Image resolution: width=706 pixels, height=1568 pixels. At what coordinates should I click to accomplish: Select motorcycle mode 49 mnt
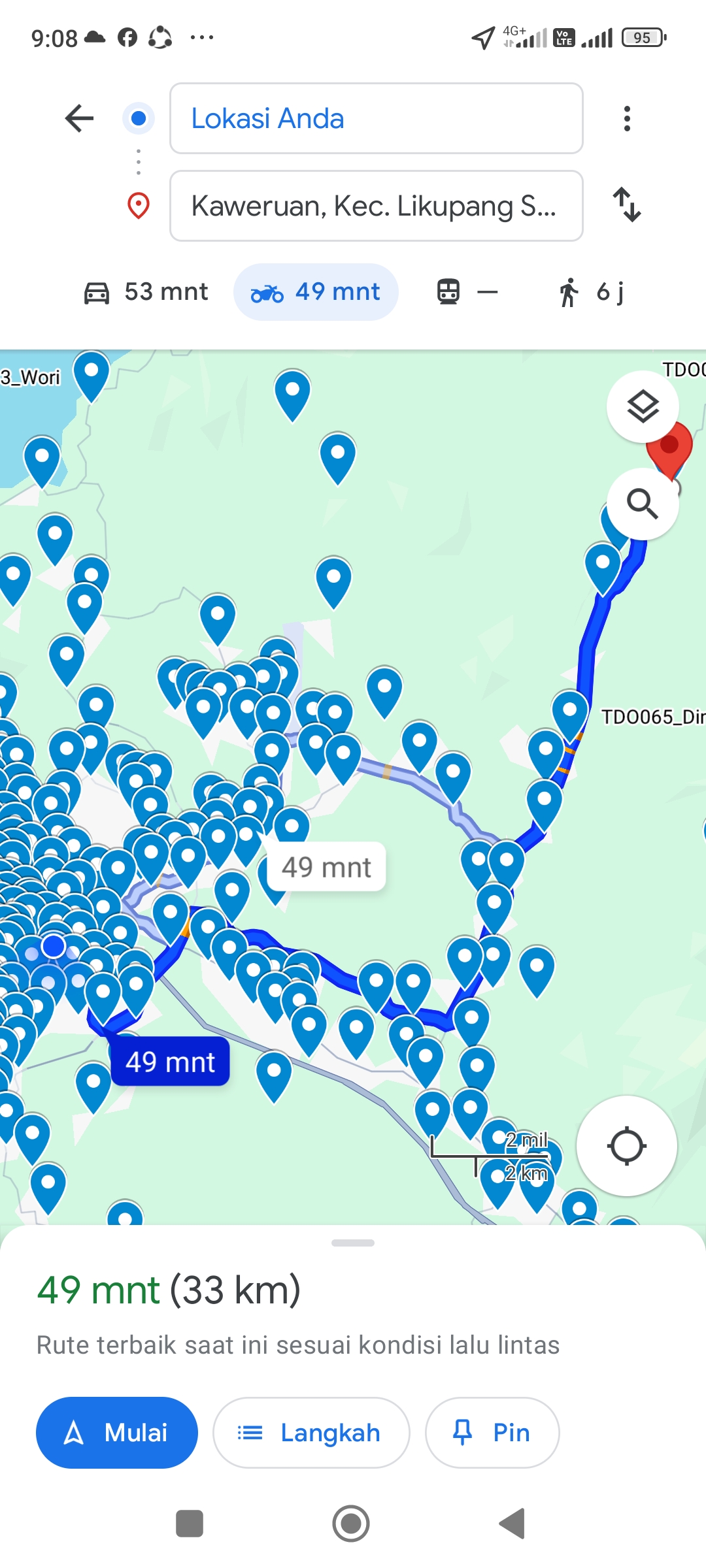click(316, 292)
